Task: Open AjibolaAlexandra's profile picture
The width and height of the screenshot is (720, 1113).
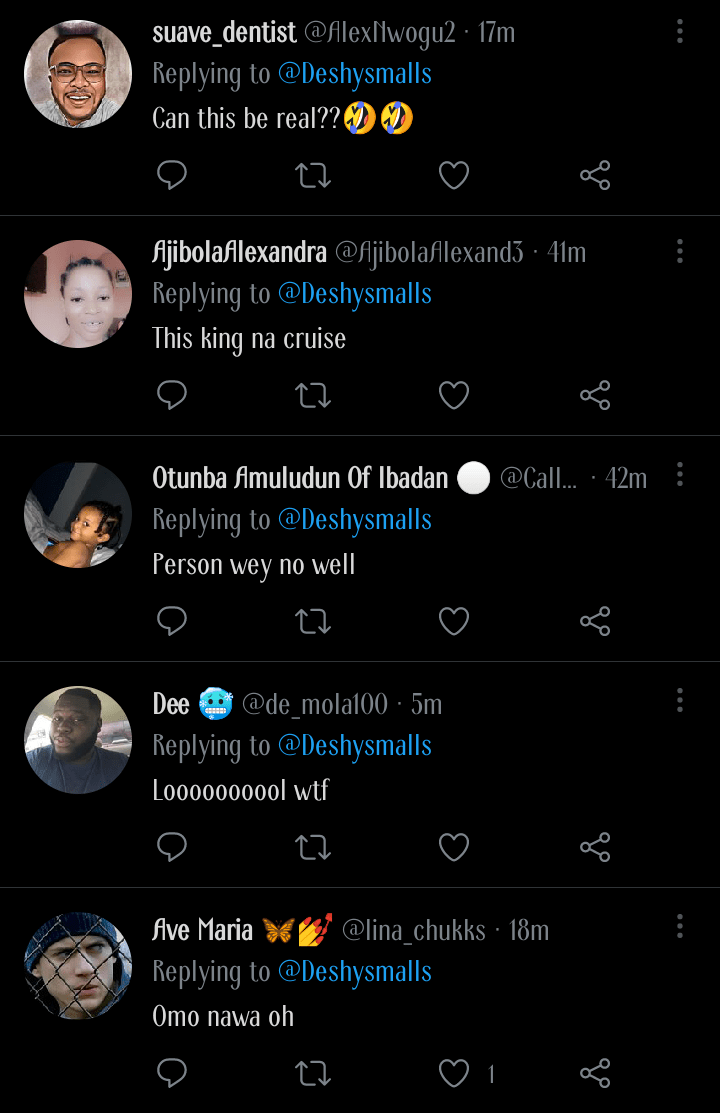Action: click(78, 294)
